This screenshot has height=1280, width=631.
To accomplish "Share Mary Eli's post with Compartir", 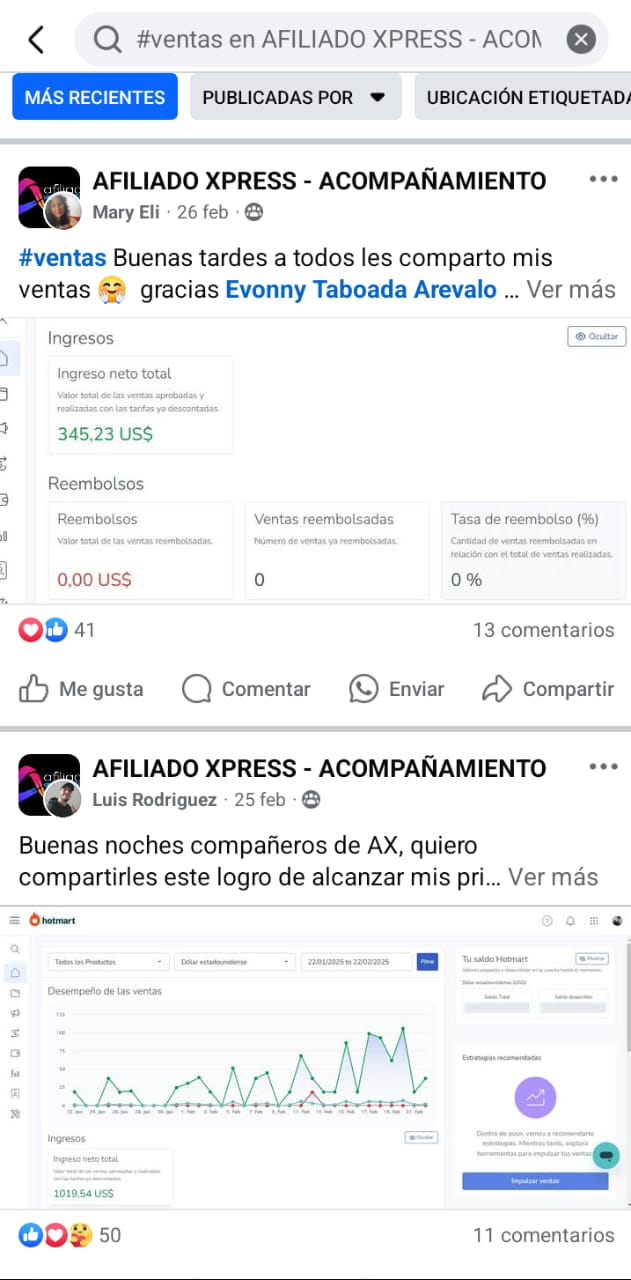I will coord(548,689).
